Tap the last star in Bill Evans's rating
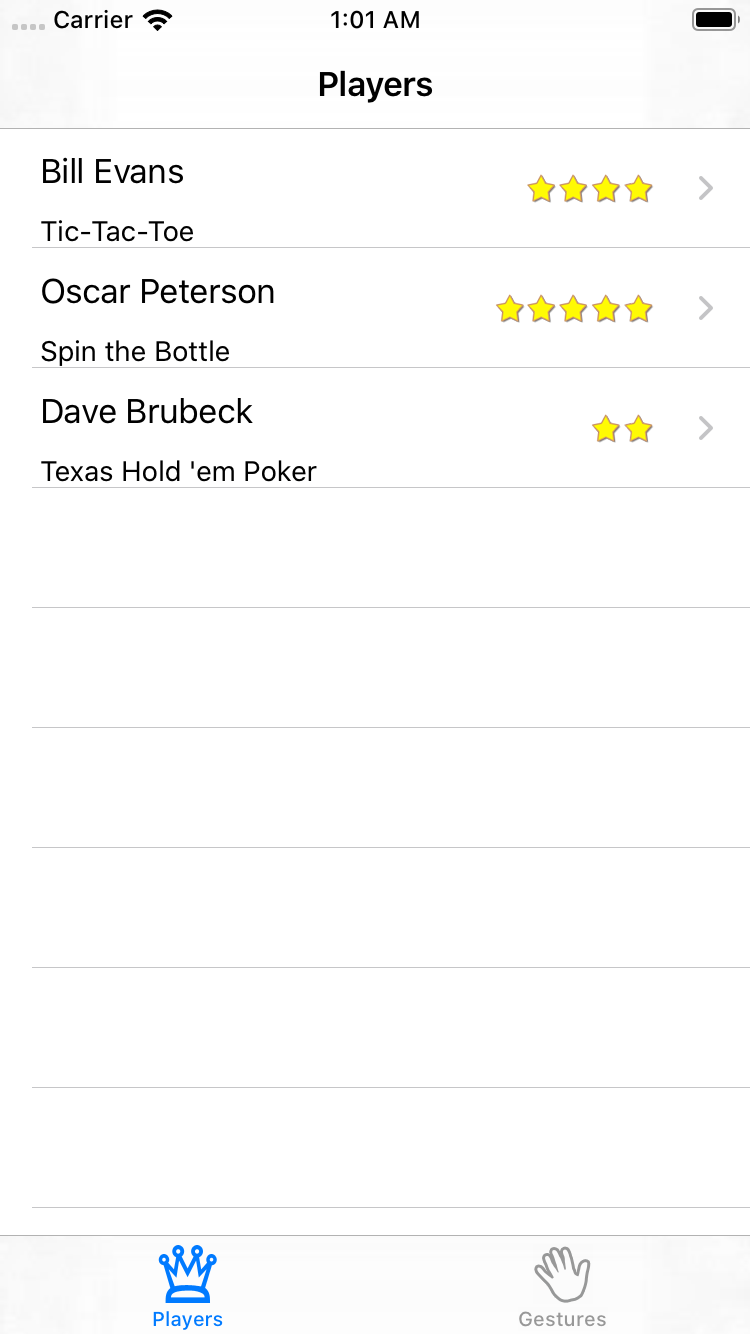This screenshot has height=1334, width=750. (639, 188)
